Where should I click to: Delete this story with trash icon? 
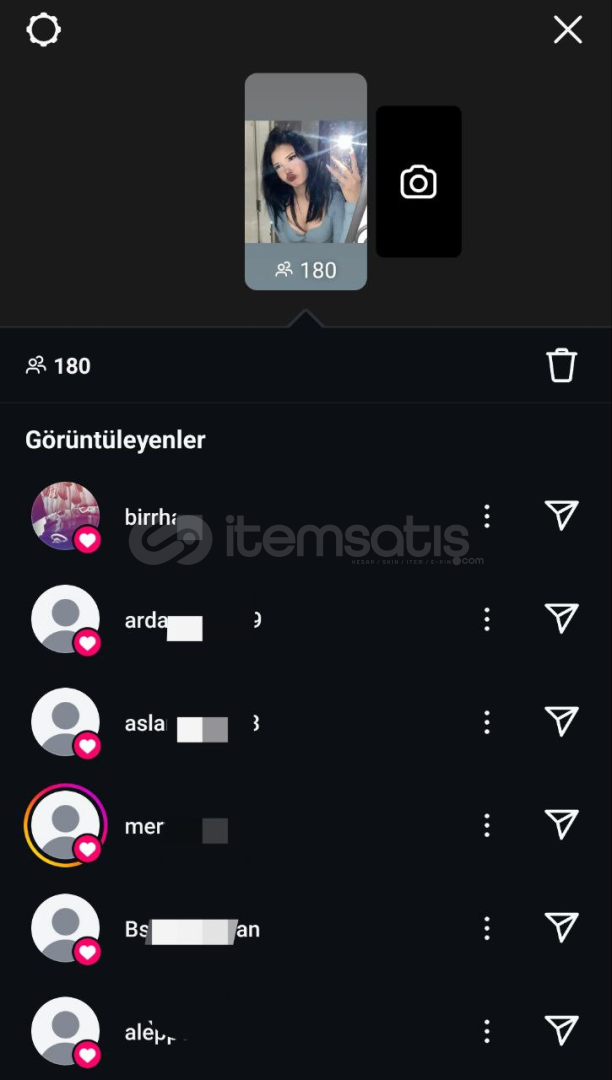coord(561,365)
